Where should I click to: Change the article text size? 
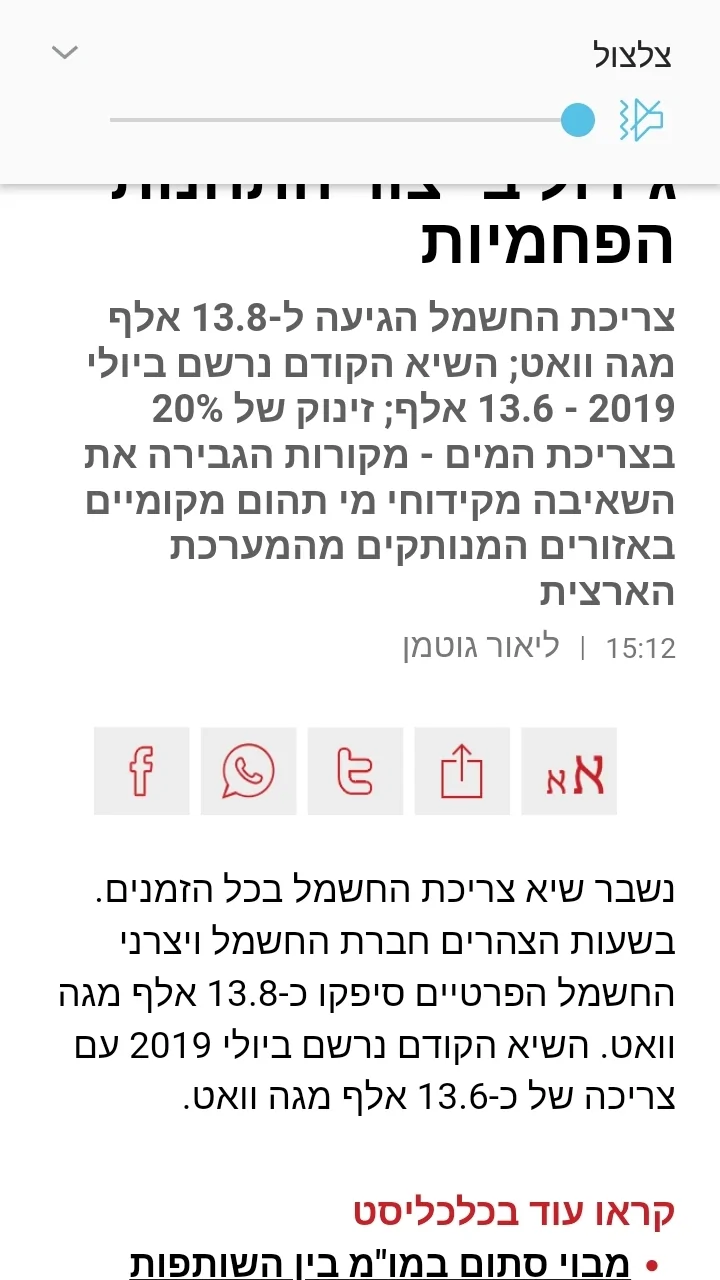569,771
